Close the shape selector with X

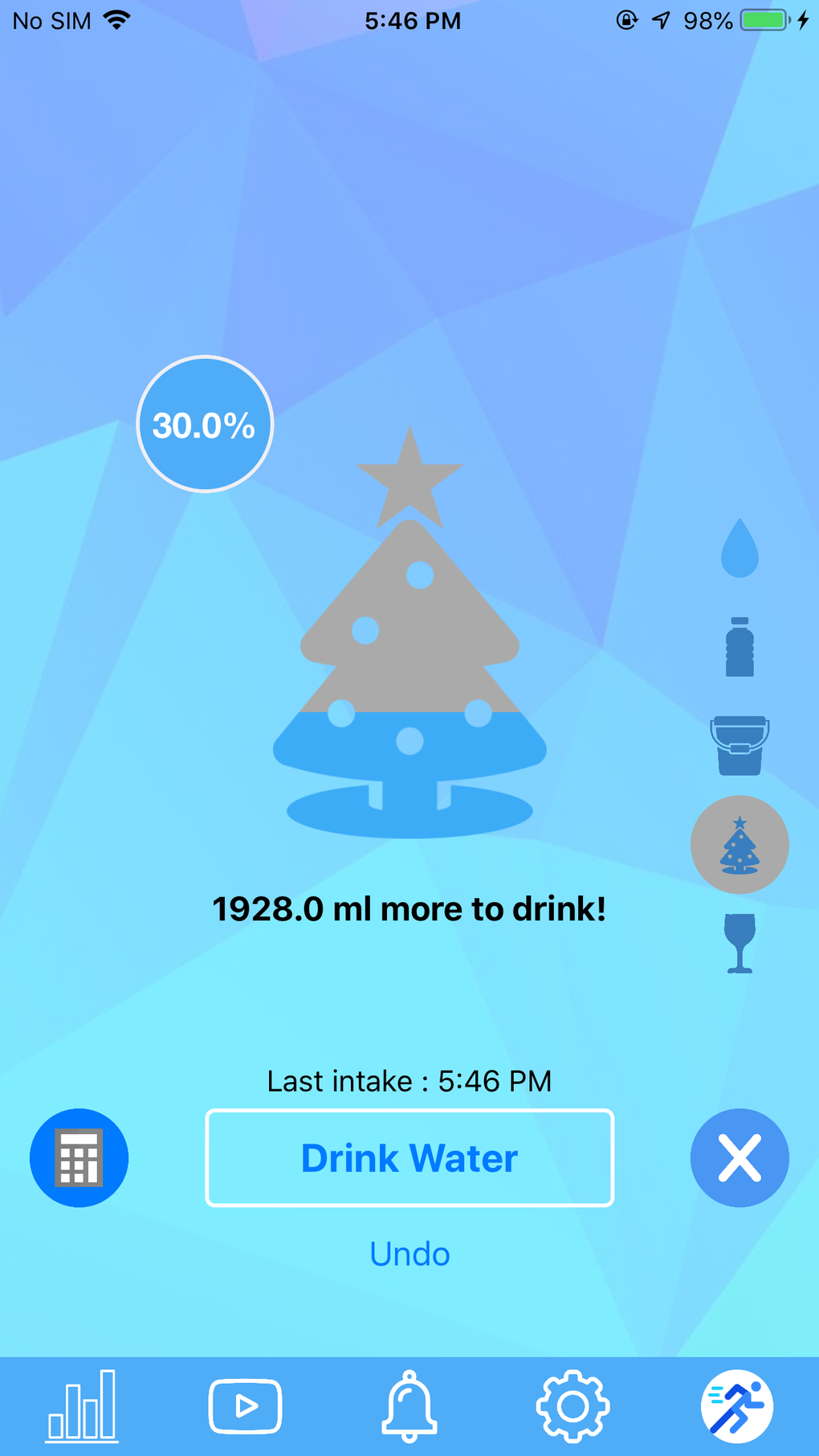pyautogui.click(x=740, y=1157)
